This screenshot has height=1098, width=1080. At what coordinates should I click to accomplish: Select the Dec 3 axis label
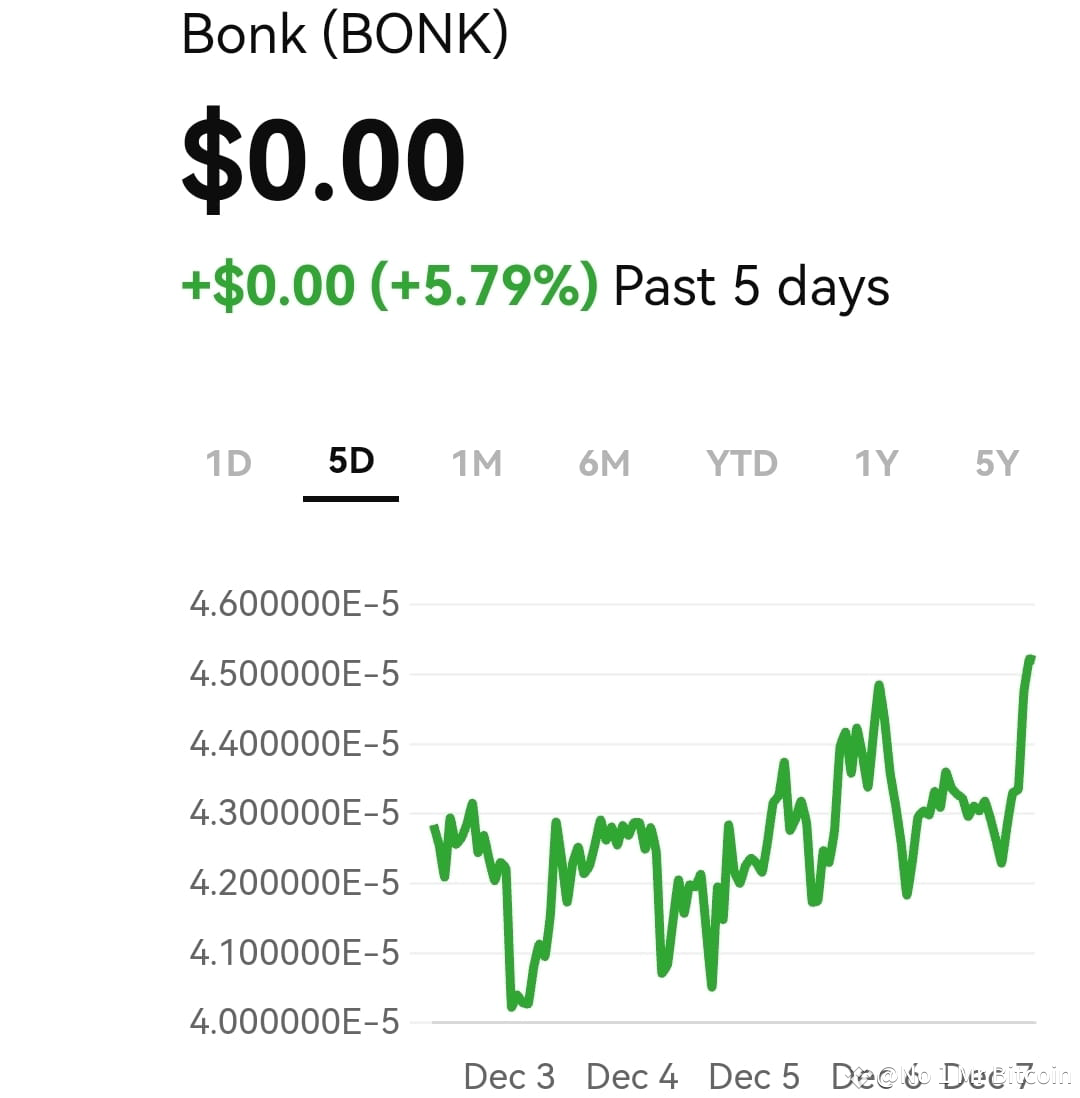pos(509,1076)
